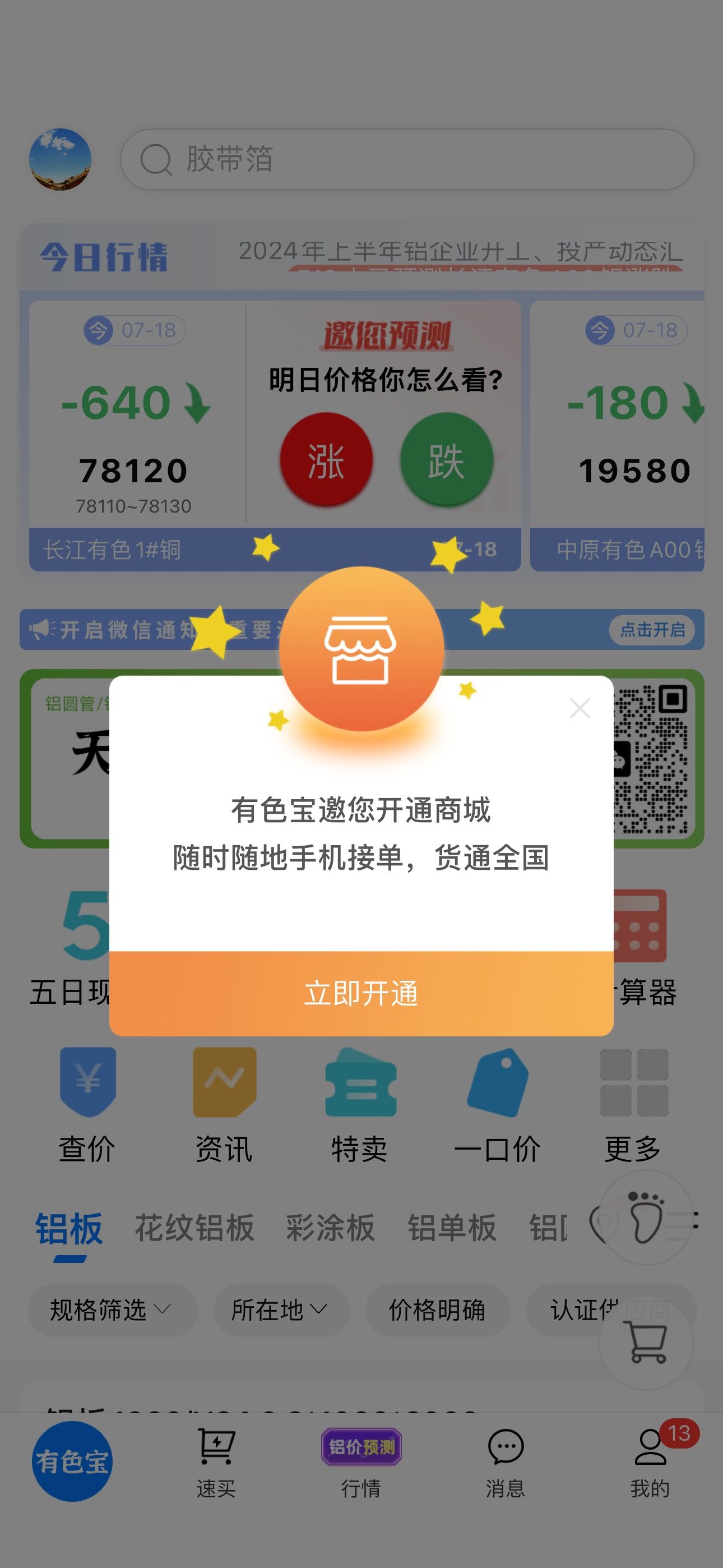Open 查价 price lookup
Image resolution: width=723 pixels, height=1568 pixels.
(x=87, y=1105)
